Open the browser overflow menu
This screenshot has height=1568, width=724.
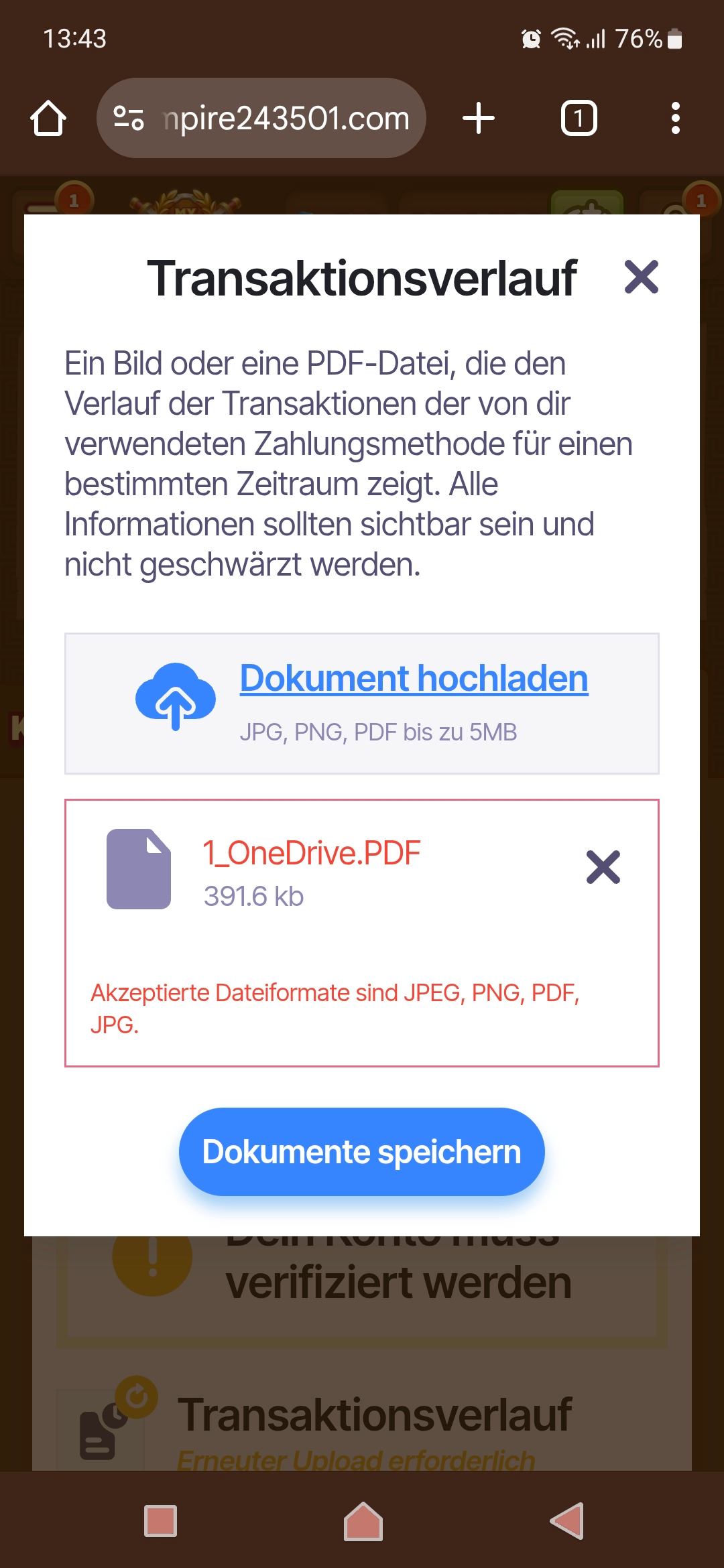coord(675,119)
